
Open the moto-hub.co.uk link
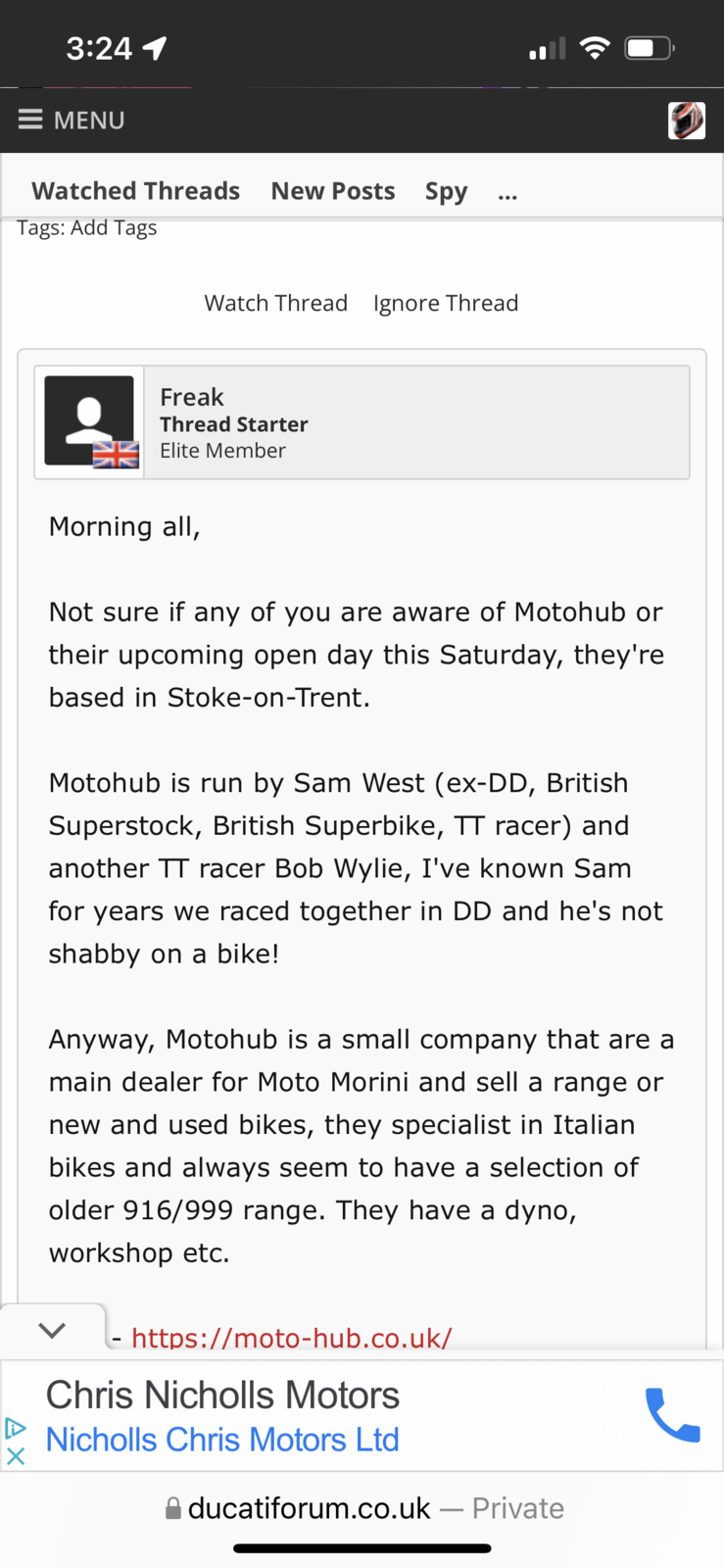coord(292,1337)
